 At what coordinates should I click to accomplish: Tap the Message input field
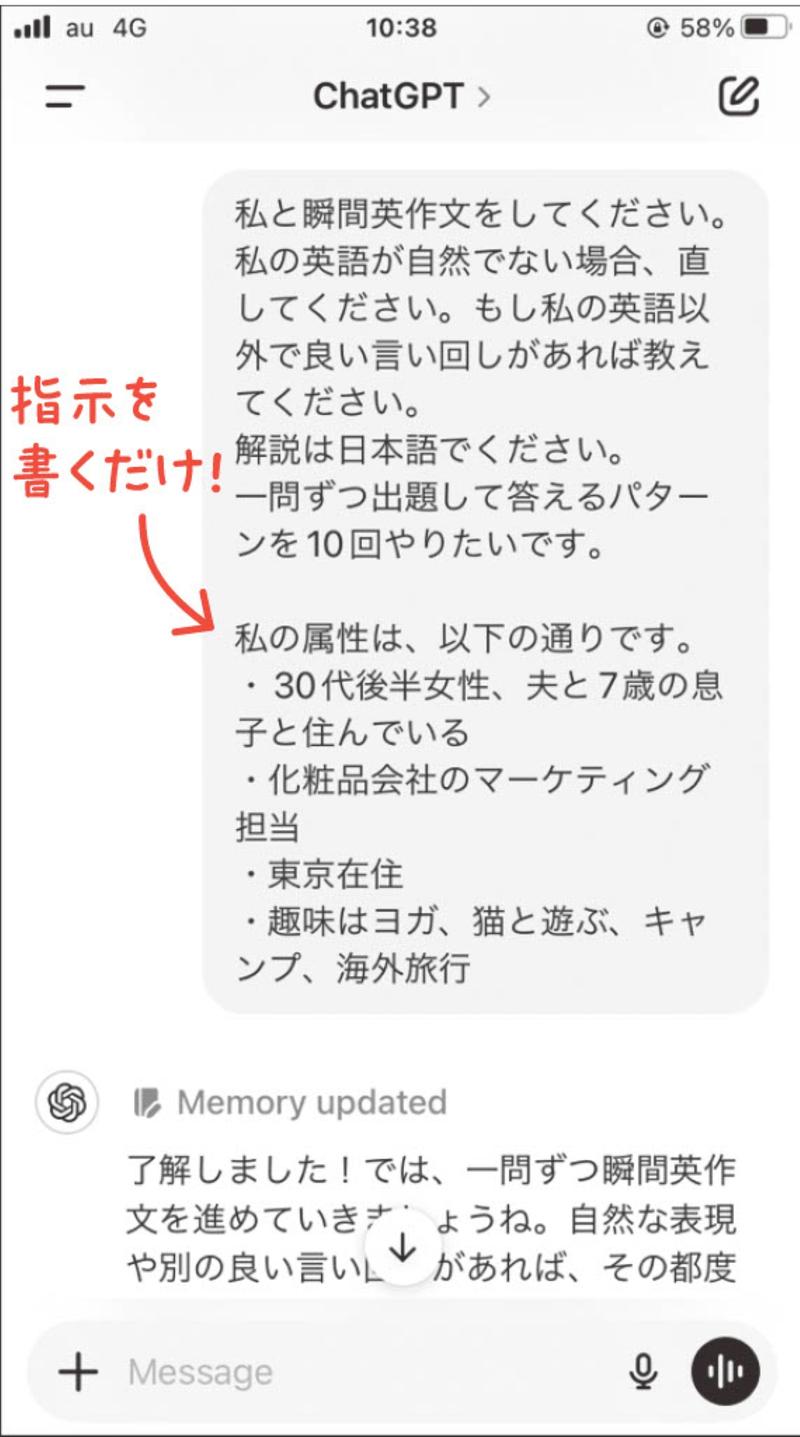(x=350, y=1372)
